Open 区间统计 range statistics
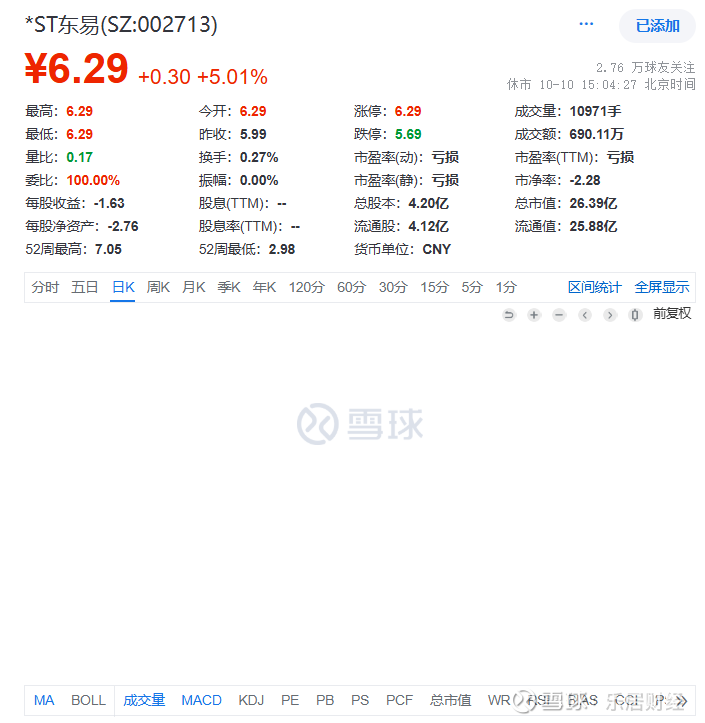The width and height of the screenshot is (705, 723). 594,287
